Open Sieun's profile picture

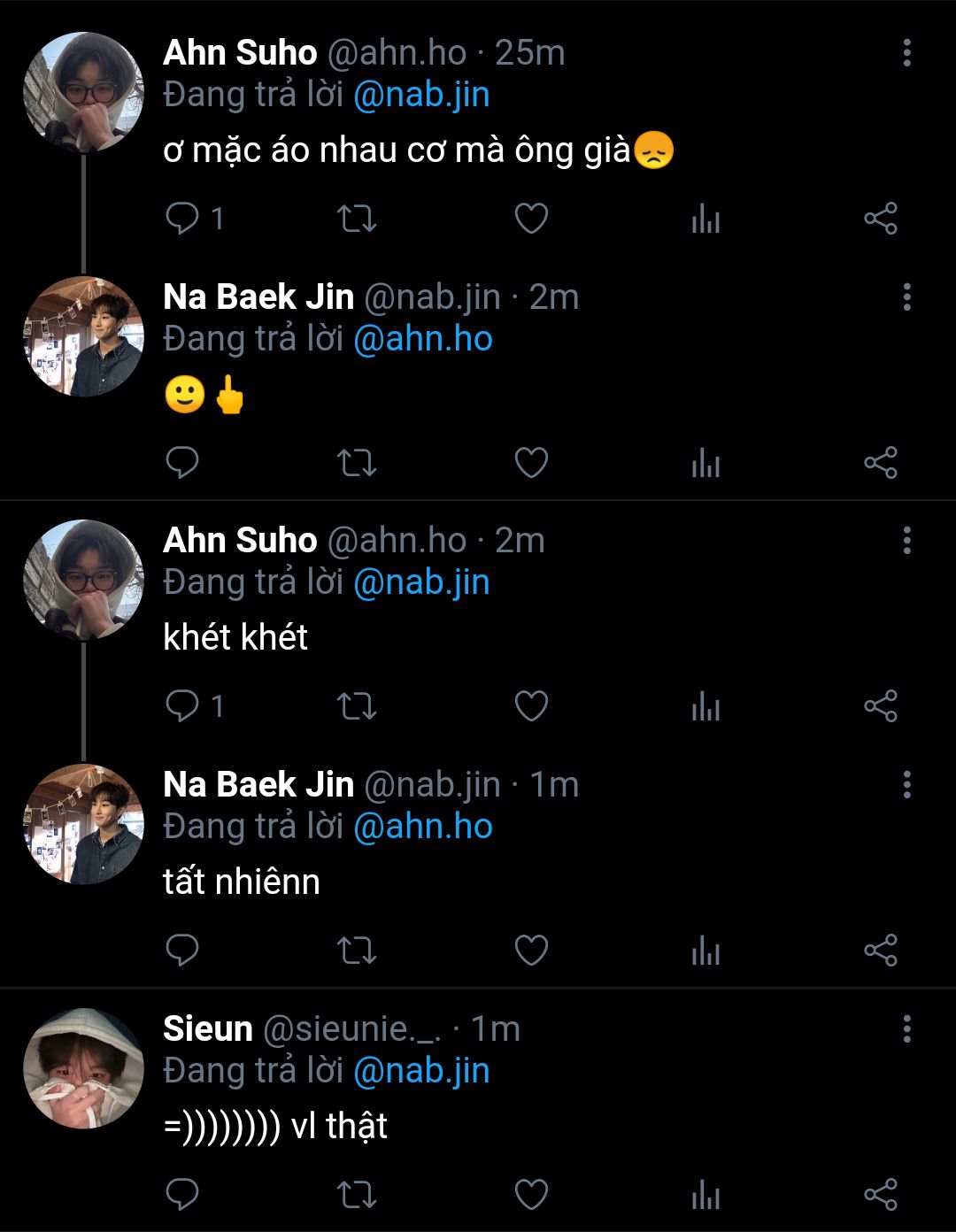coord(83,1068)
